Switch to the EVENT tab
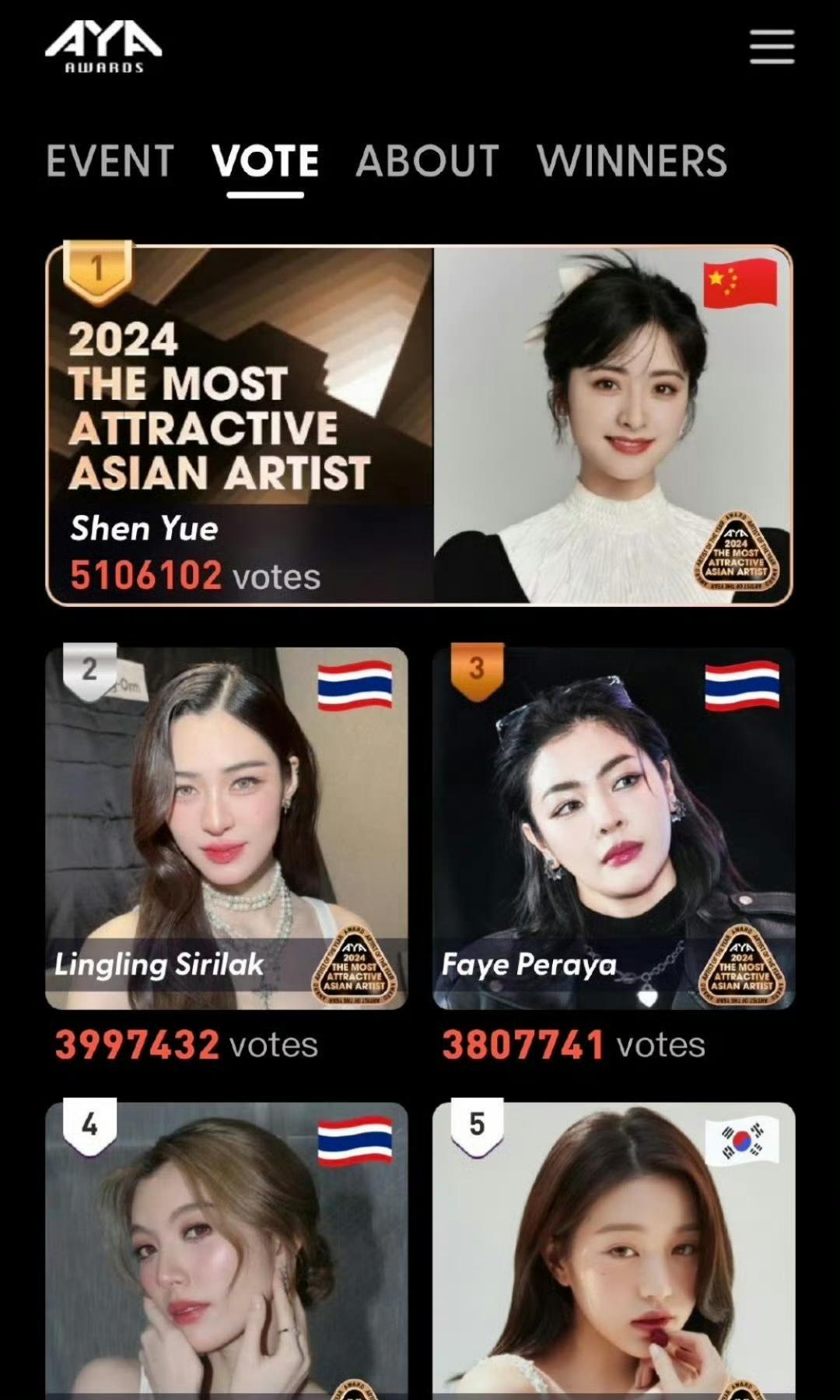The width and height of the screenshot is (840, 1400). coord(110,161)
